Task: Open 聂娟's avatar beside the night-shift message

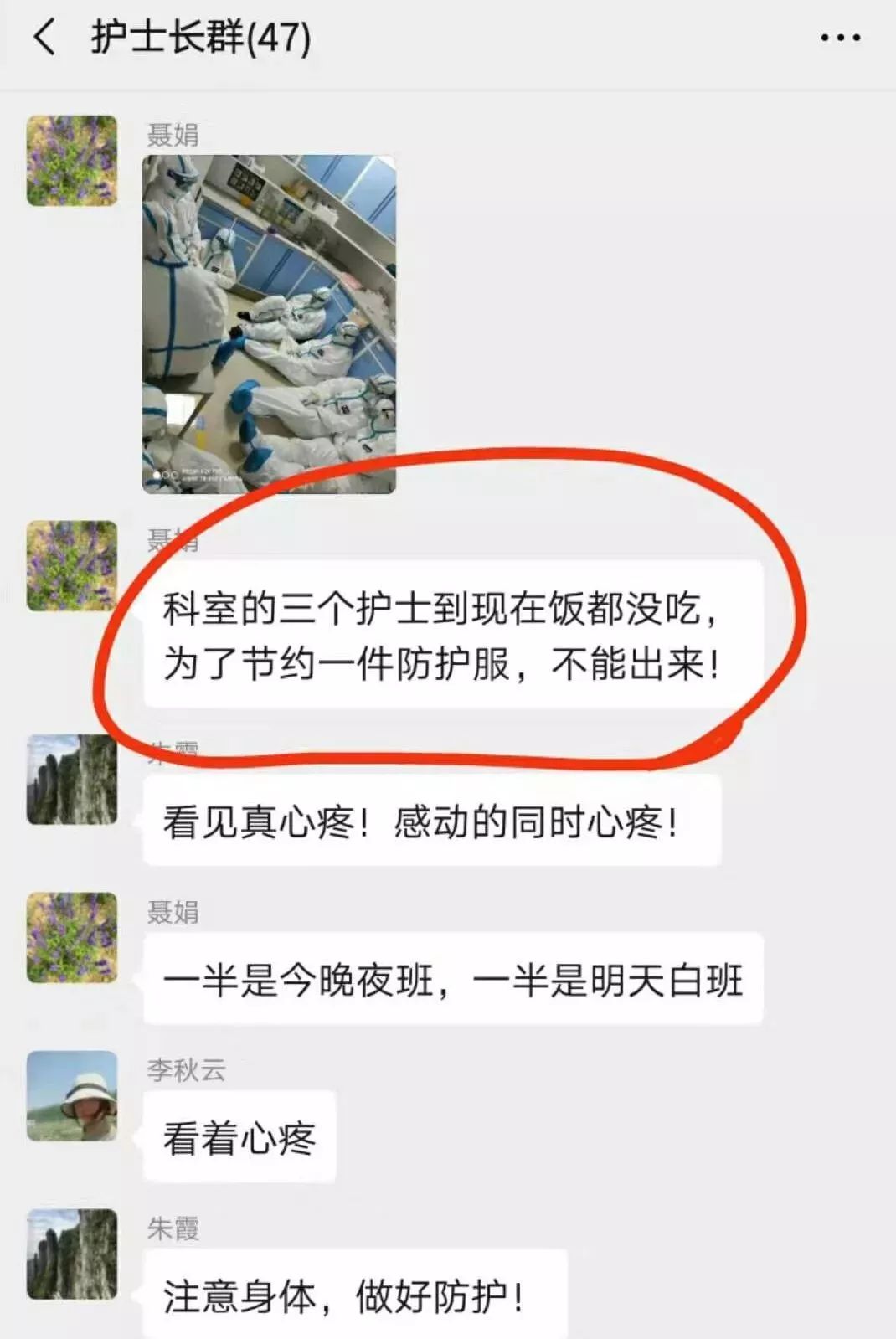Action: tap(72, 937)
